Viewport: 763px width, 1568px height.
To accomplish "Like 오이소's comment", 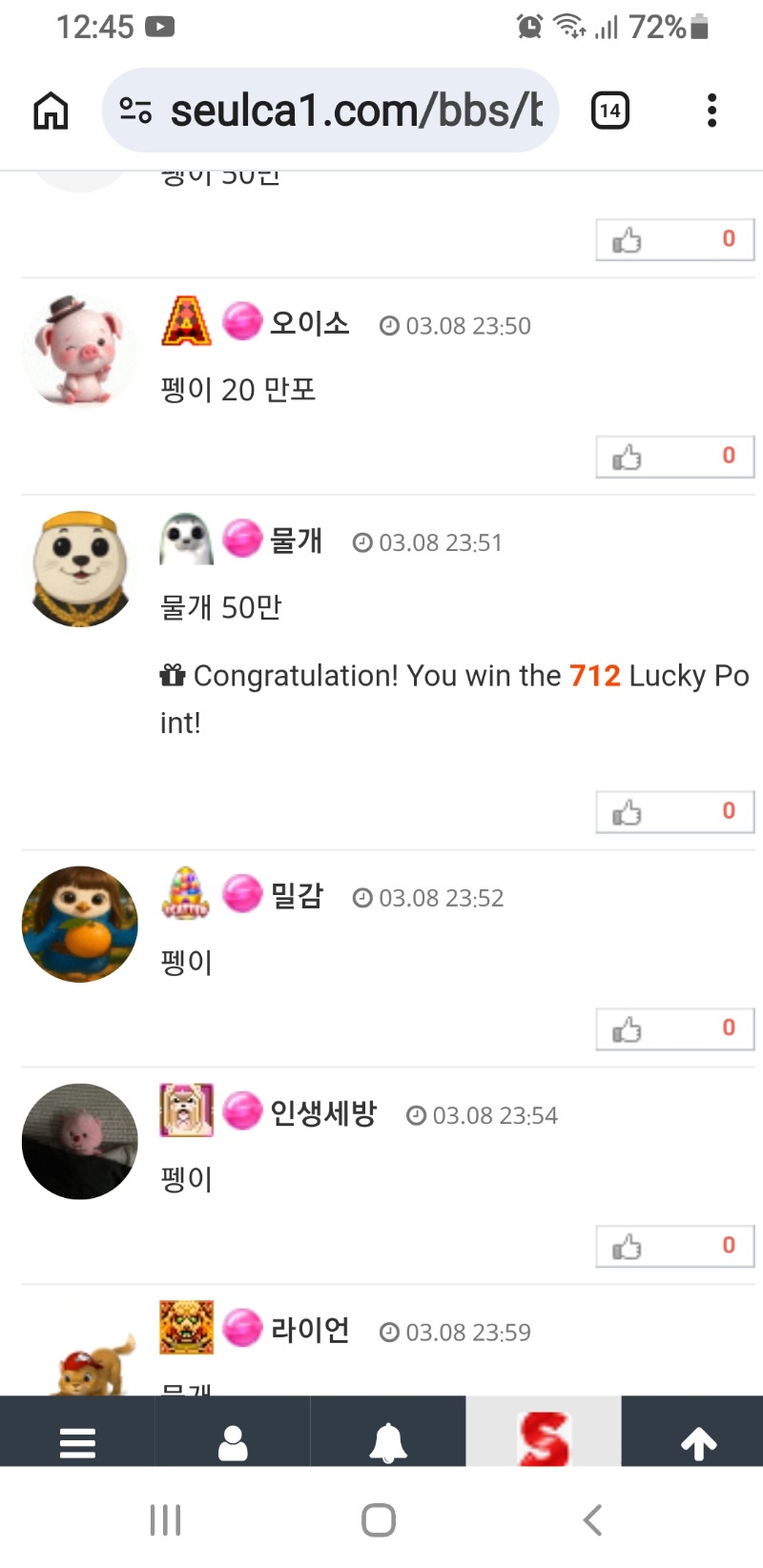I will pyautogui.click(x=674, y=457).
